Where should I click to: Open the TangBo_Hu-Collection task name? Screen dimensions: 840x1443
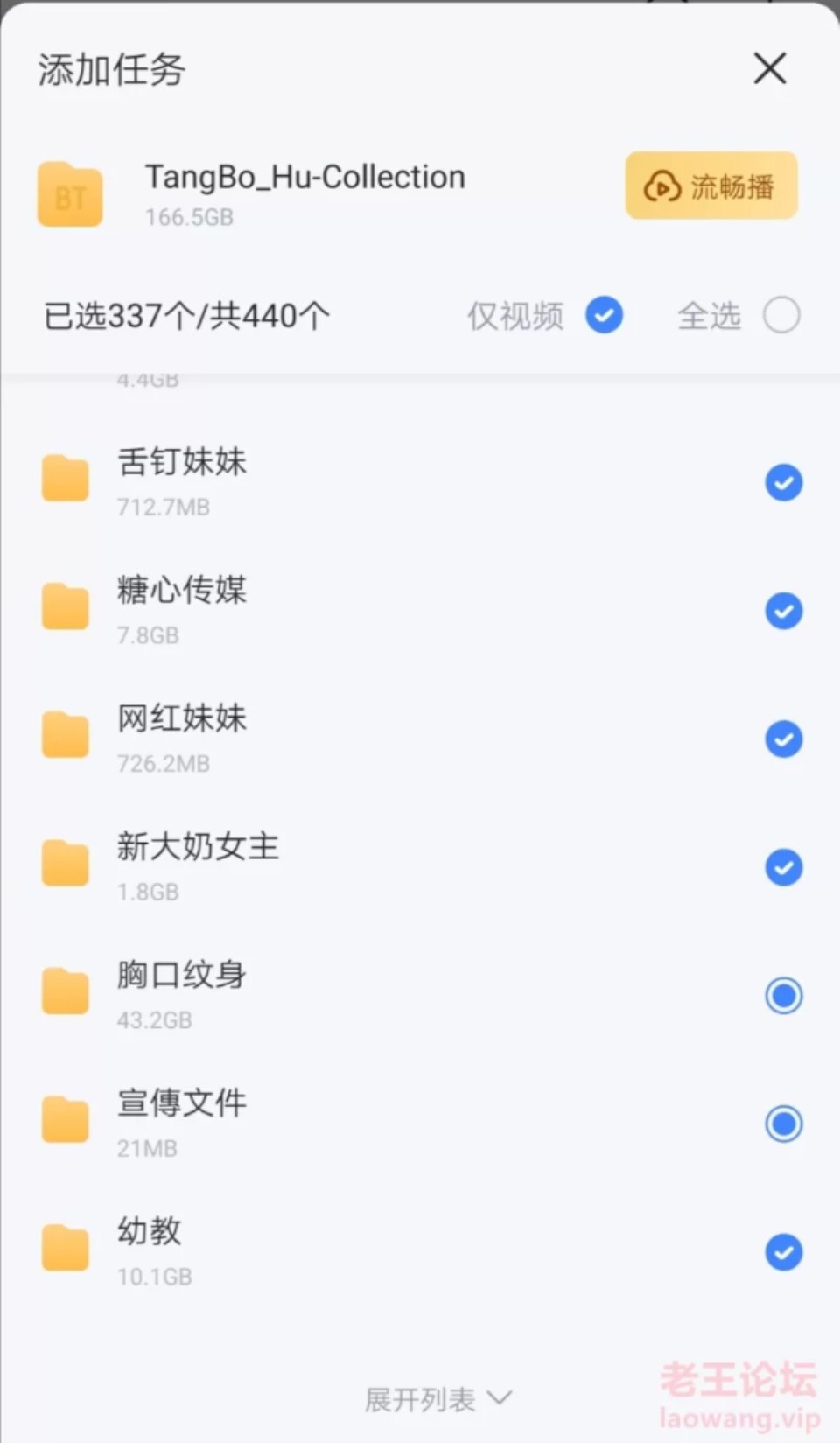click(304, 177)
